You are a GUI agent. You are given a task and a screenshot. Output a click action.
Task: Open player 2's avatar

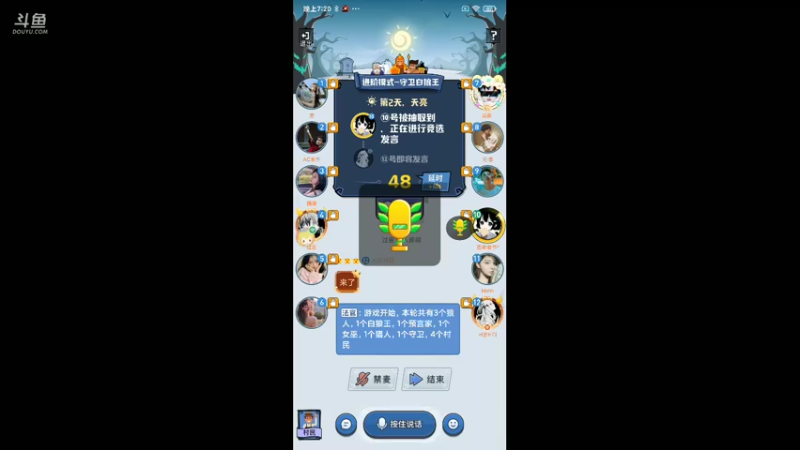click(x=312, y=137)
